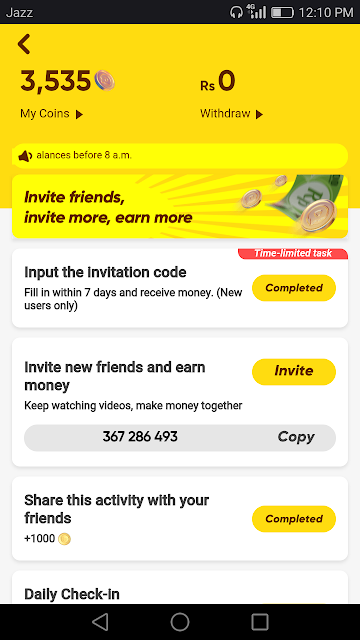Tap Completed beside Share this activity

coord(294,519)
